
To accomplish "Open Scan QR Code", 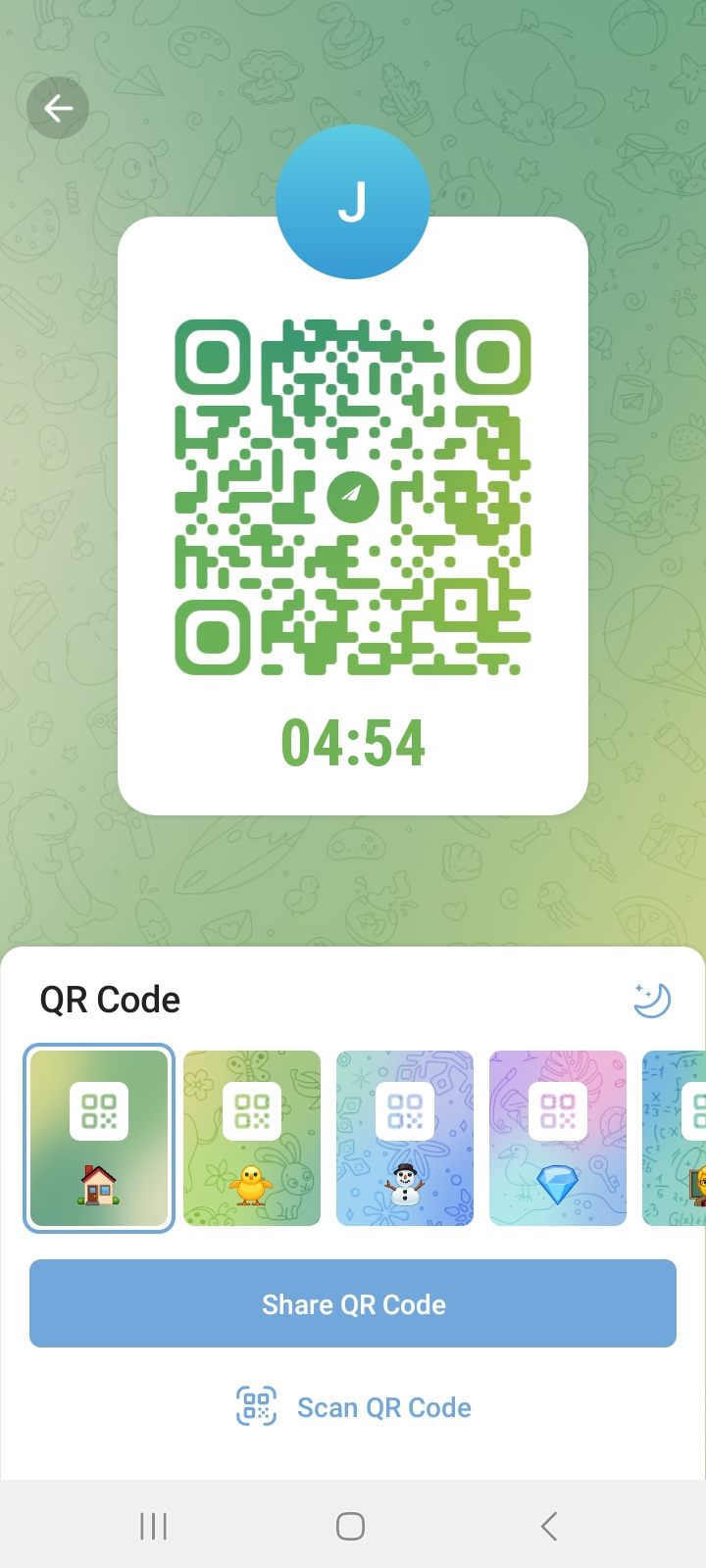I will click(x=353, y=1407).
